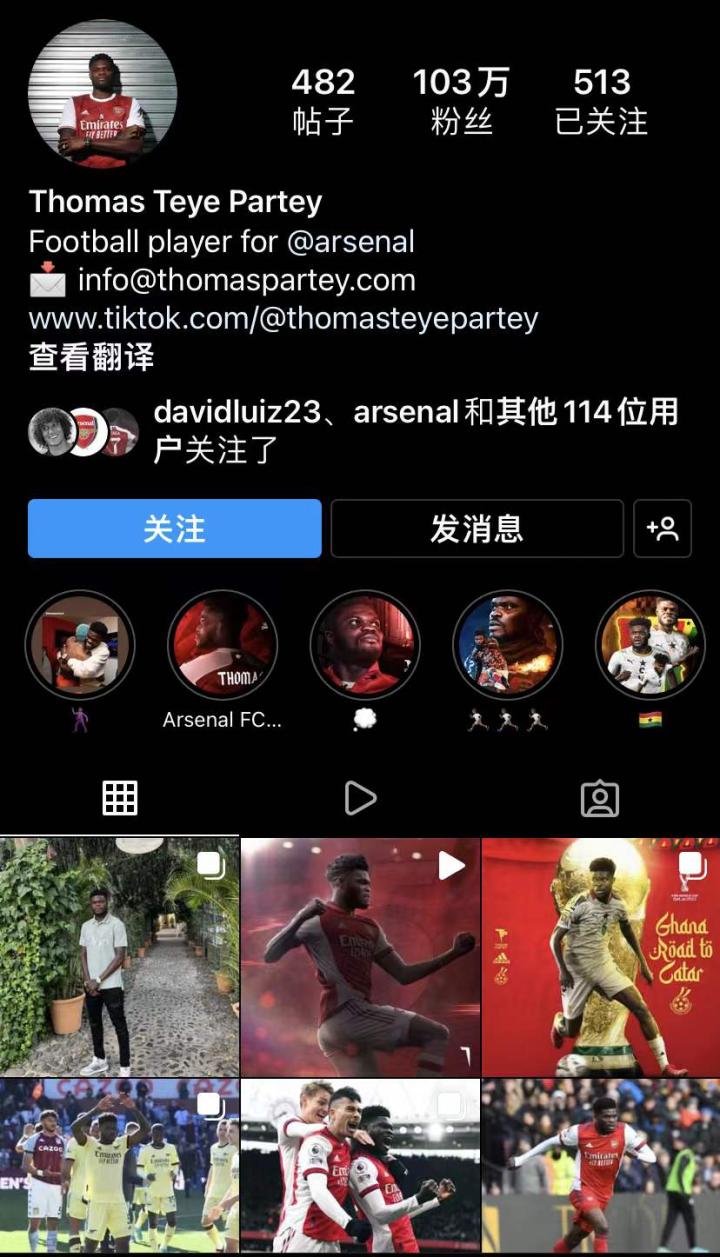Play the red celebration video post
Screen dimensions: 720x1257
pyautogui.click(x=360, y=957)
